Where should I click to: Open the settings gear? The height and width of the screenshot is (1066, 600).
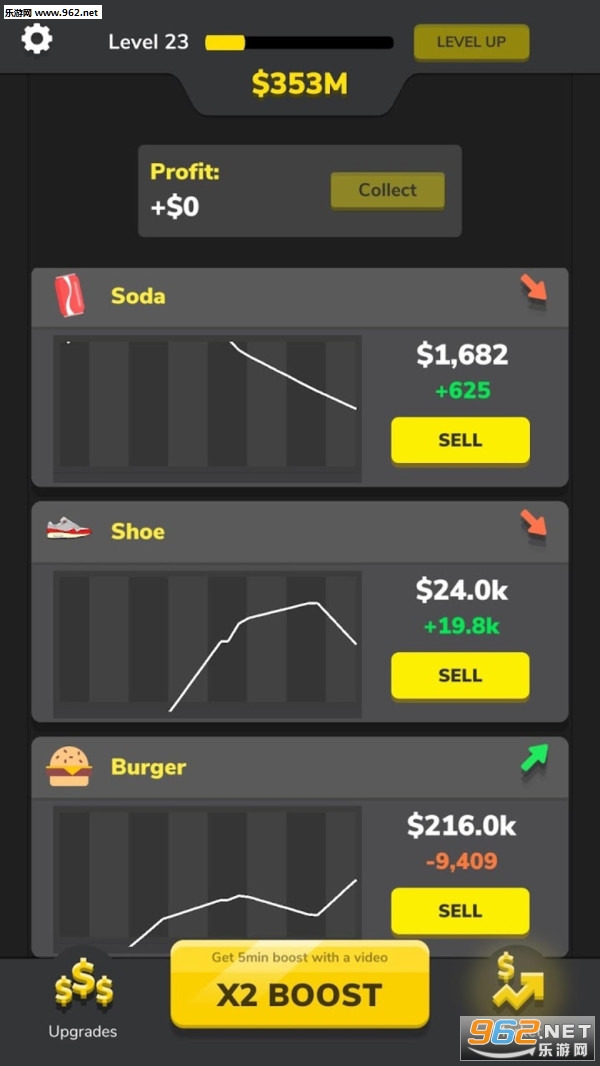(x=37, y=39)
